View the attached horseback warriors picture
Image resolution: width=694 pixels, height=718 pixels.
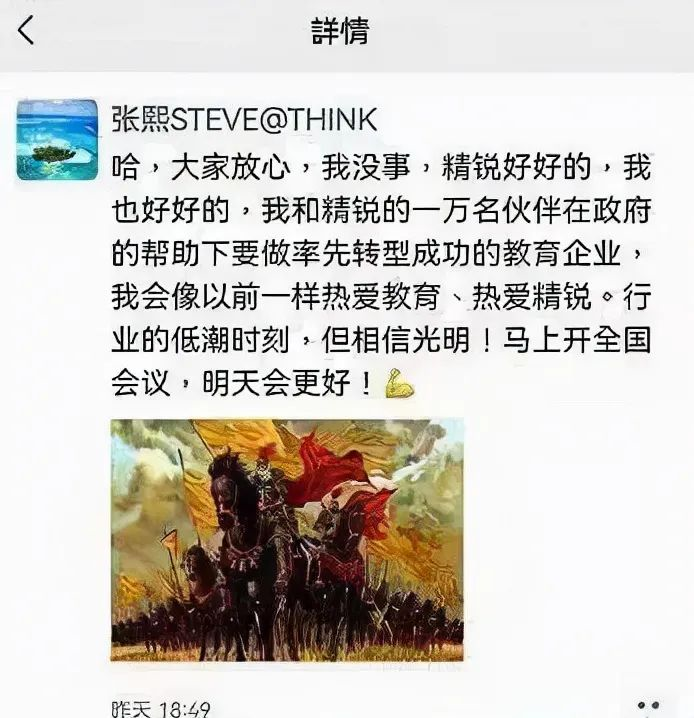[x=287, y=540]
